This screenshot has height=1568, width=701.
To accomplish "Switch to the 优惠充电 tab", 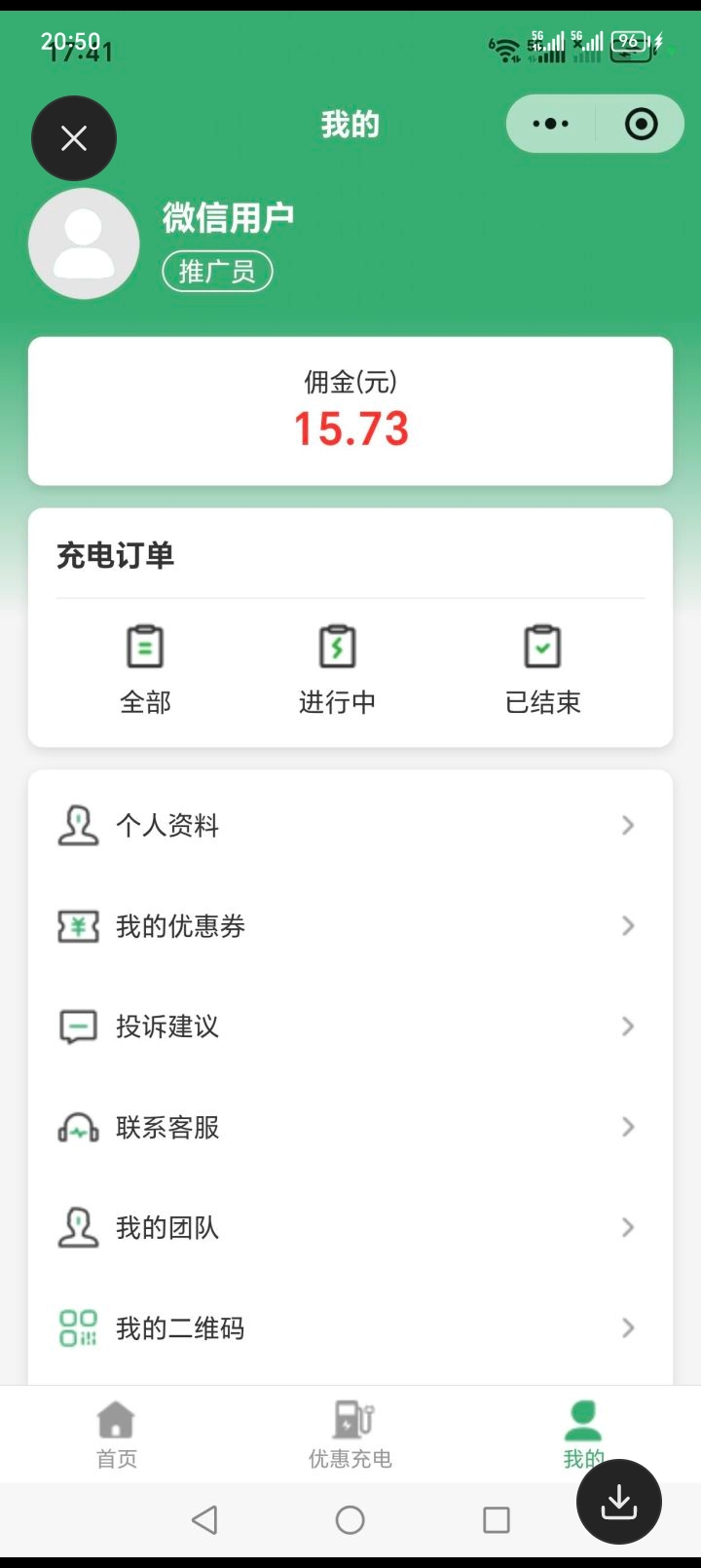I will [350, 1435].
